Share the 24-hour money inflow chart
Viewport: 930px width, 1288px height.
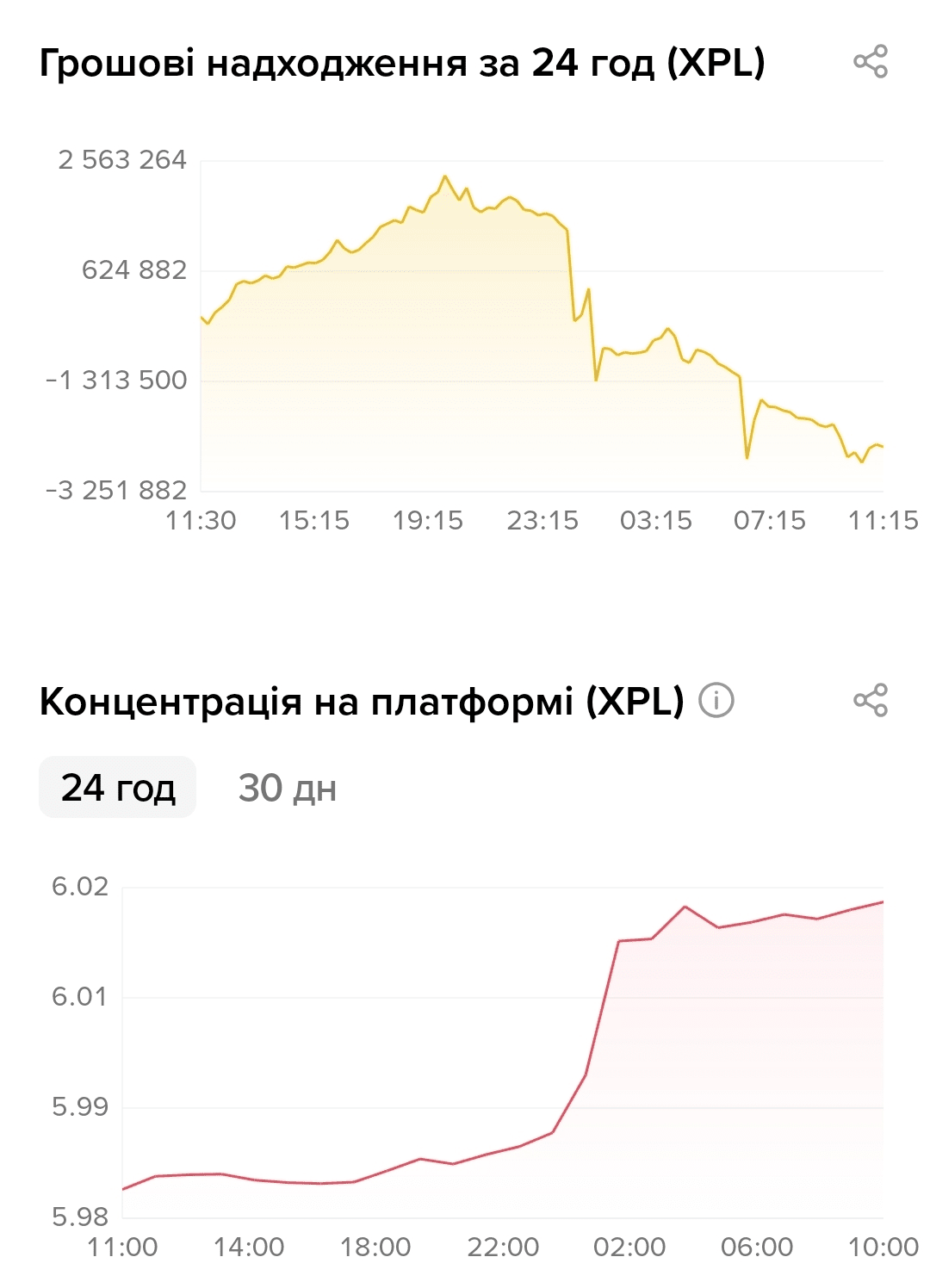(870, 62)
